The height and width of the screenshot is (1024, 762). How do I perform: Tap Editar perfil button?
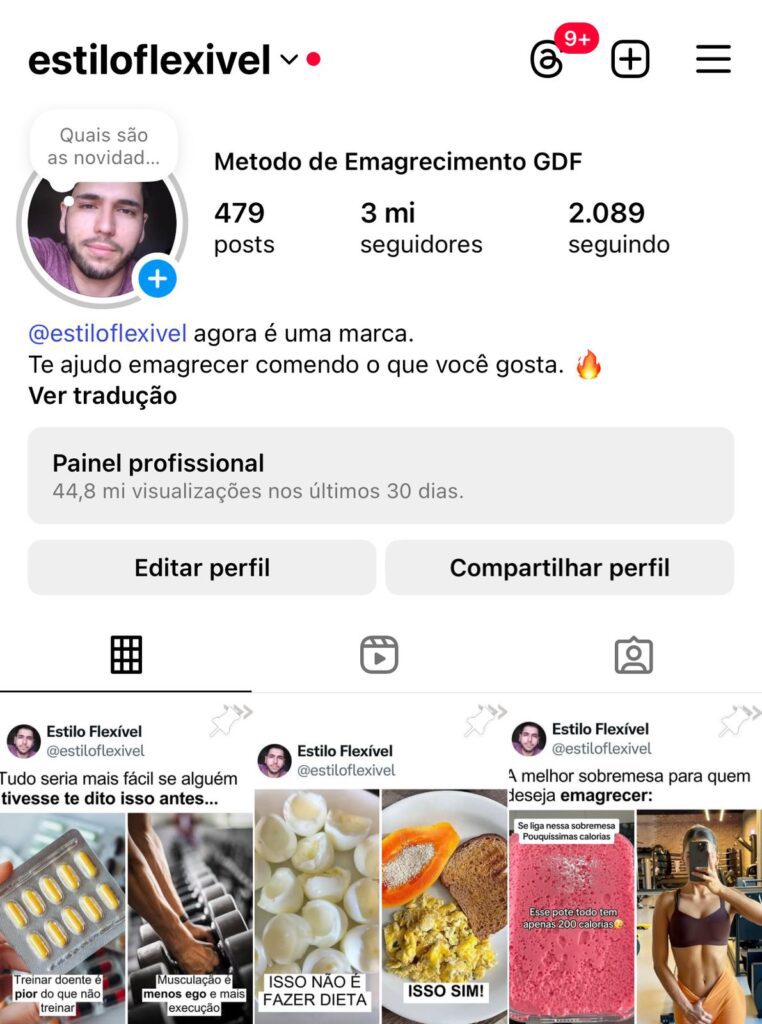point(202,568)
